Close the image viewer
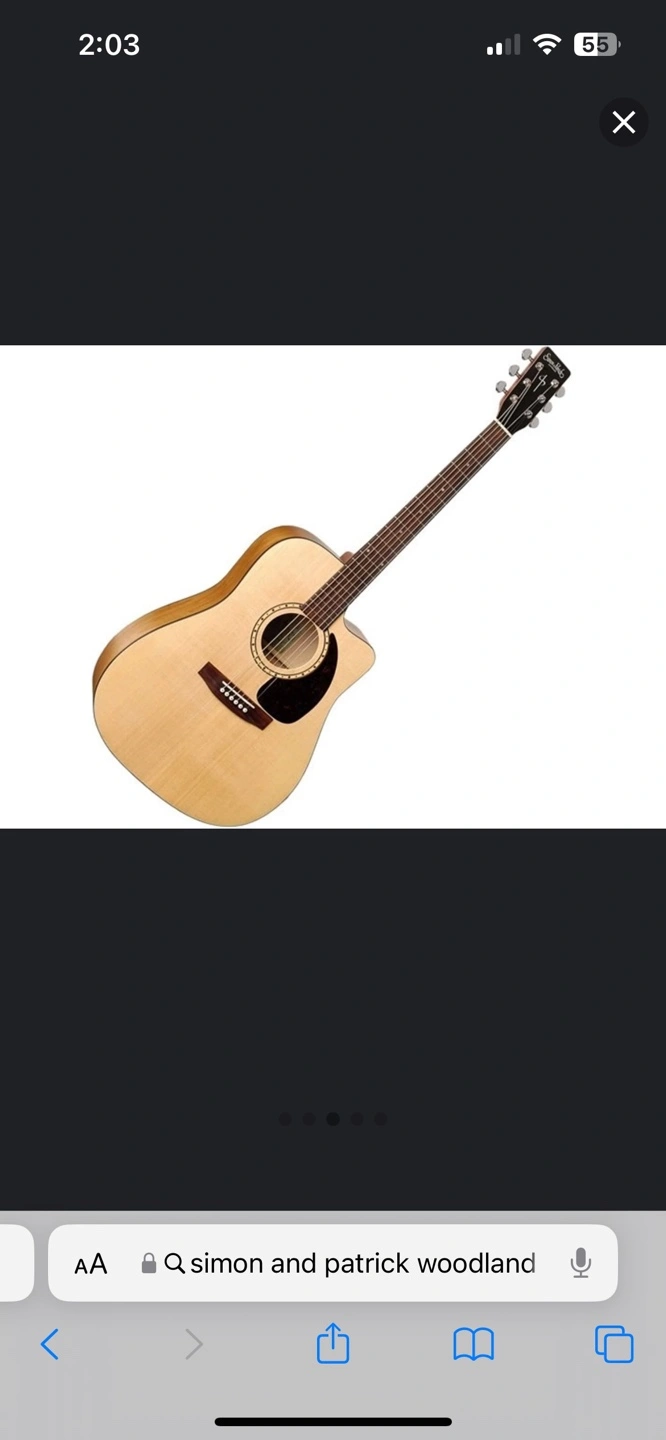 623,122
